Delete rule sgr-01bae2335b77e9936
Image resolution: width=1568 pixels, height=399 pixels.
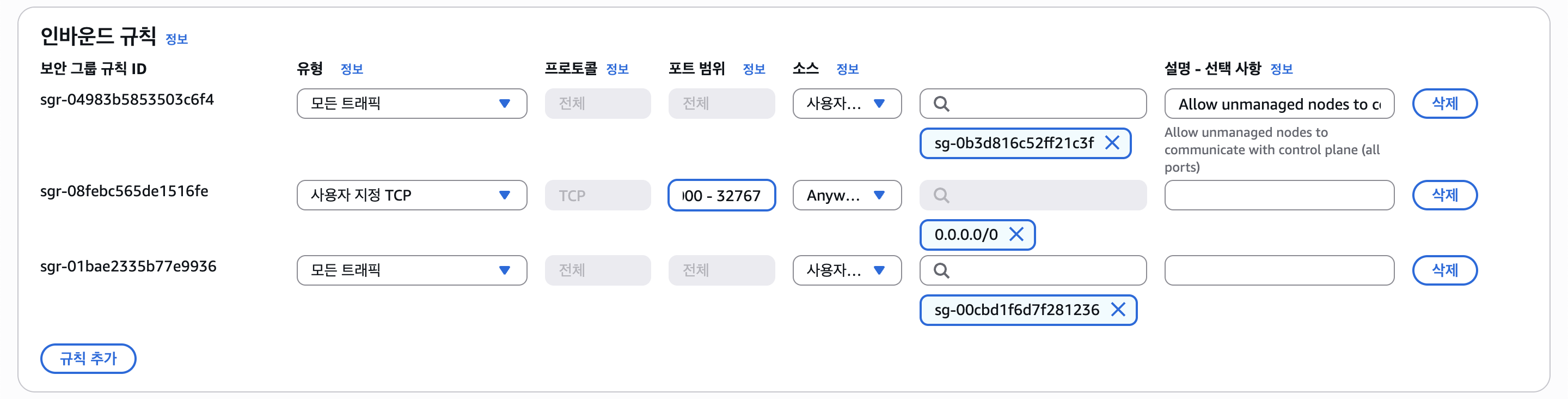pyautogui.click(x=1444, y=270)
